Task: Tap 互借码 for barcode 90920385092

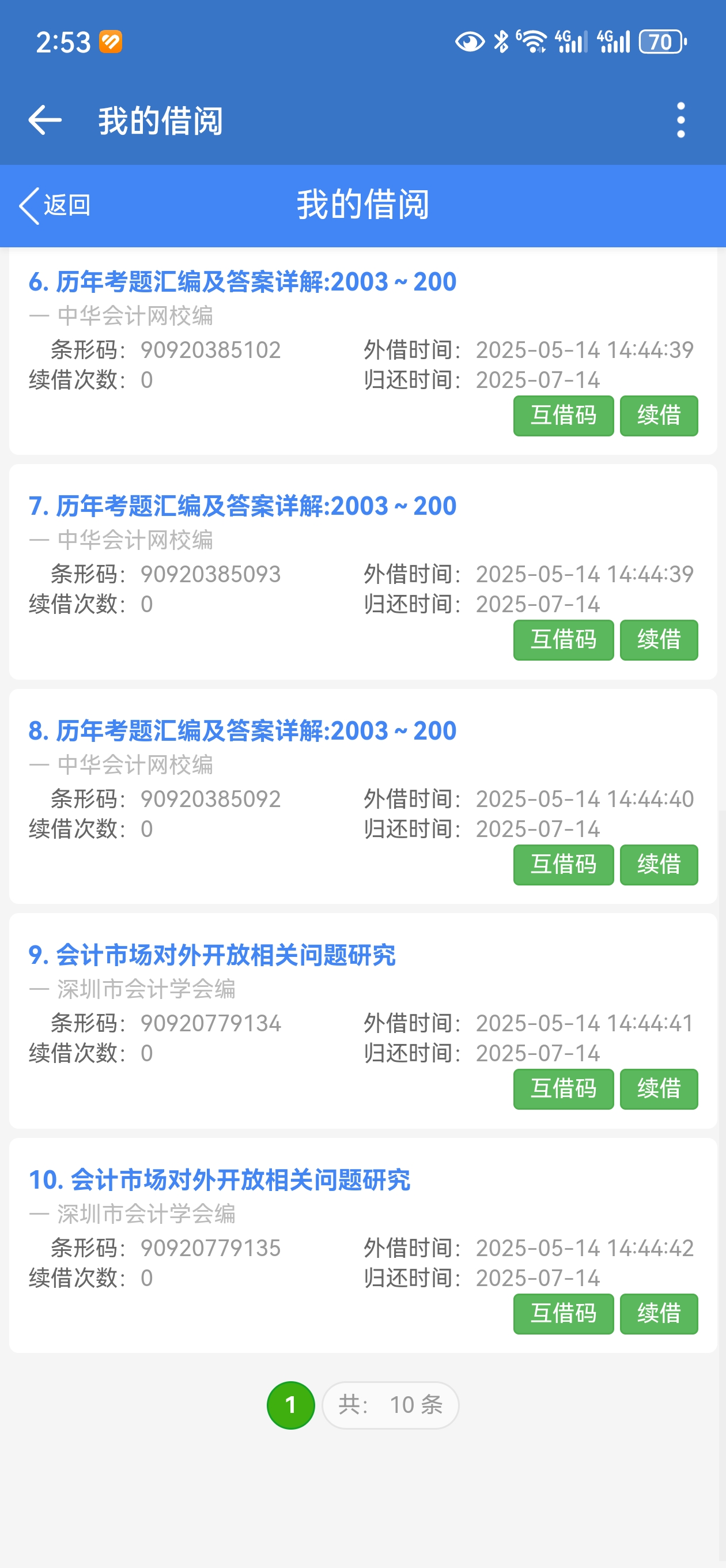Action: 563,864
